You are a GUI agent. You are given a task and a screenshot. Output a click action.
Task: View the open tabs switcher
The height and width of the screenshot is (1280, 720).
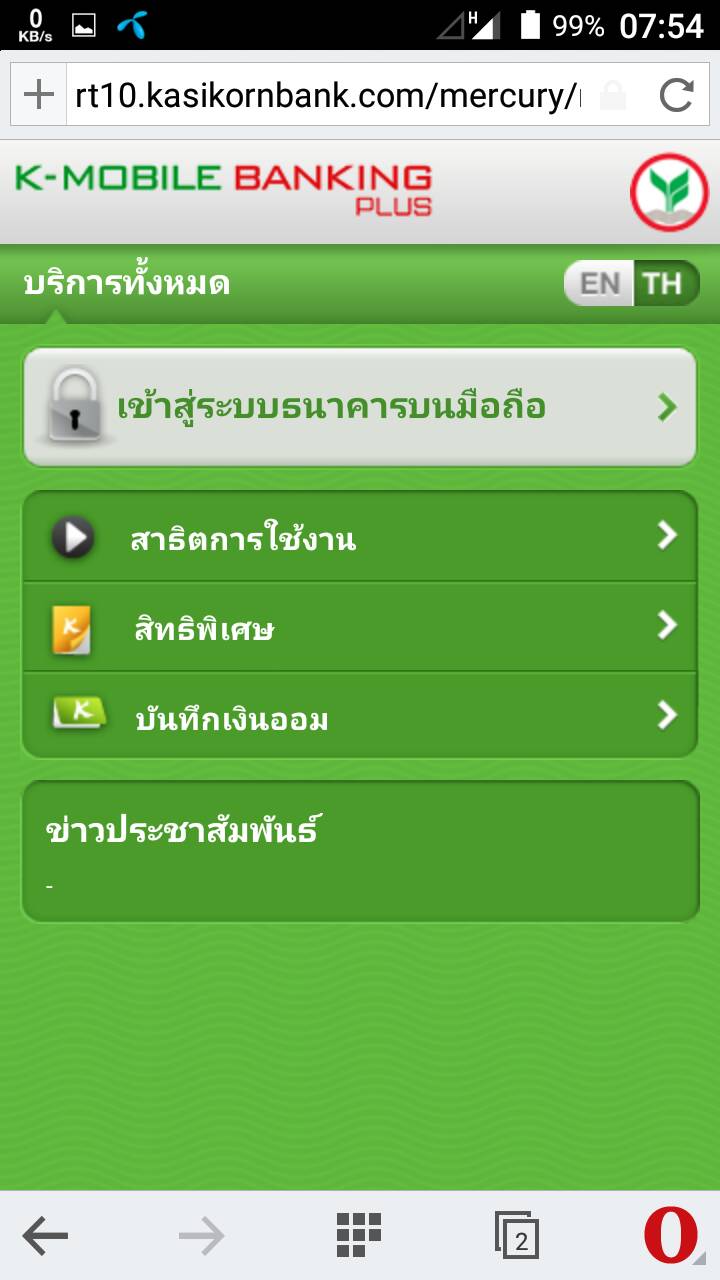(x=517, y=1237)
